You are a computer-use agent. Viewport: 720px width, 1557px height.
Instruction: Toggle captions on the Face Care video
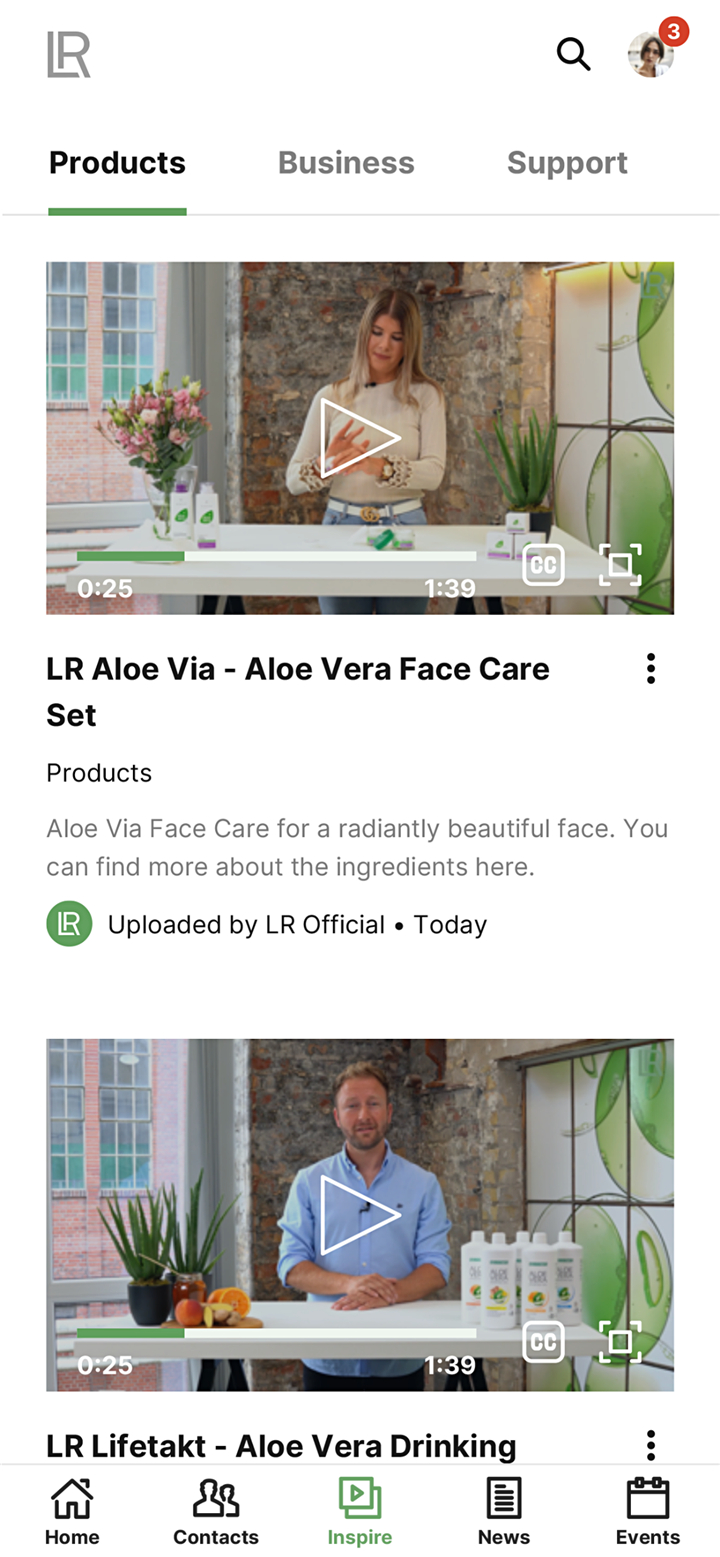(x=543, y=565)
